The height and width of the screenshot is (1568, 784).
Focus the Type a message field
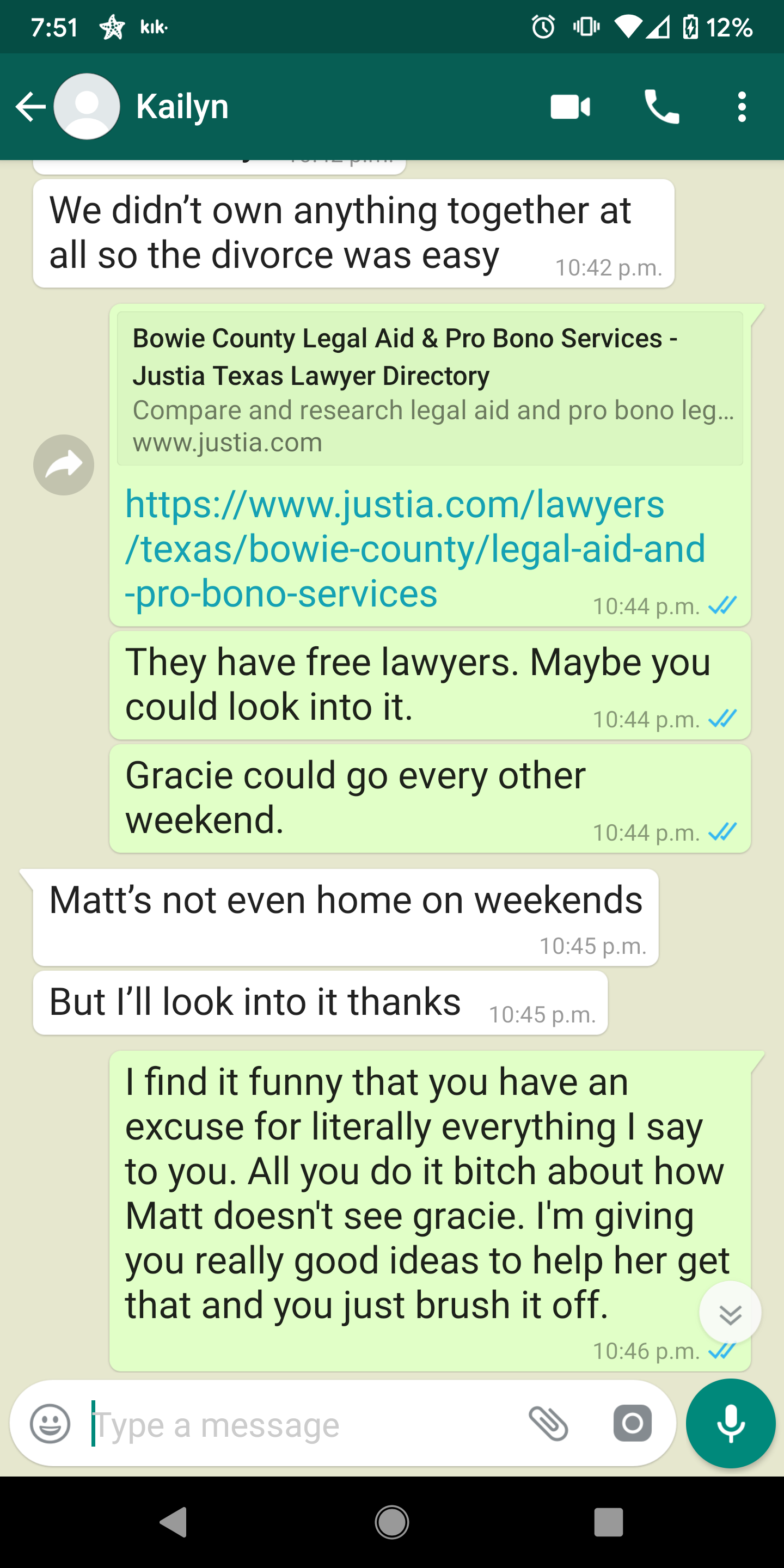tap(304, 1424)
